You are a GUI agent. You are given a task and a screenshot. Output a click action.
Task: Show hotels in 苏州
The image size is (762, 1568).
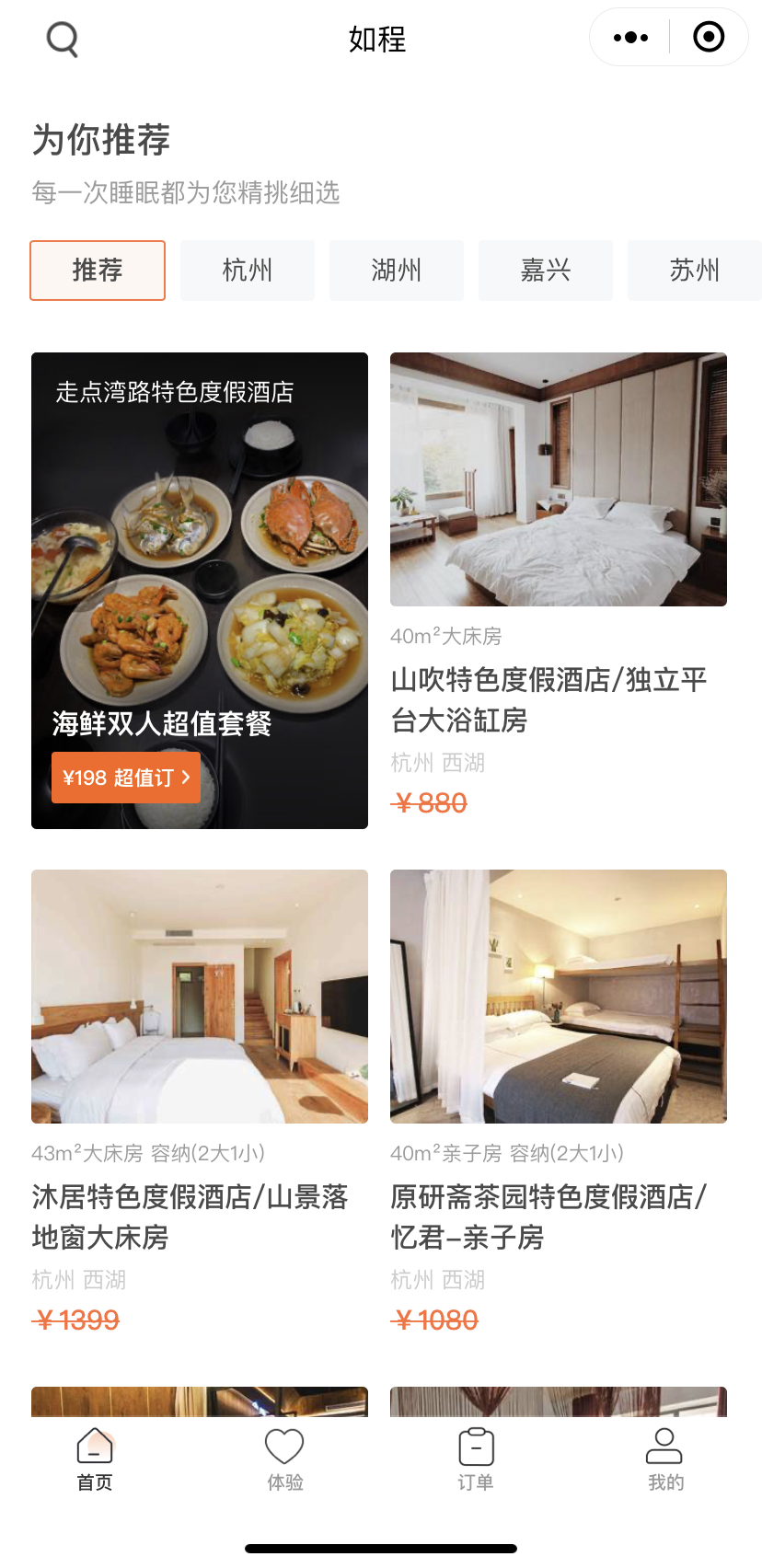tap(694, 271)
